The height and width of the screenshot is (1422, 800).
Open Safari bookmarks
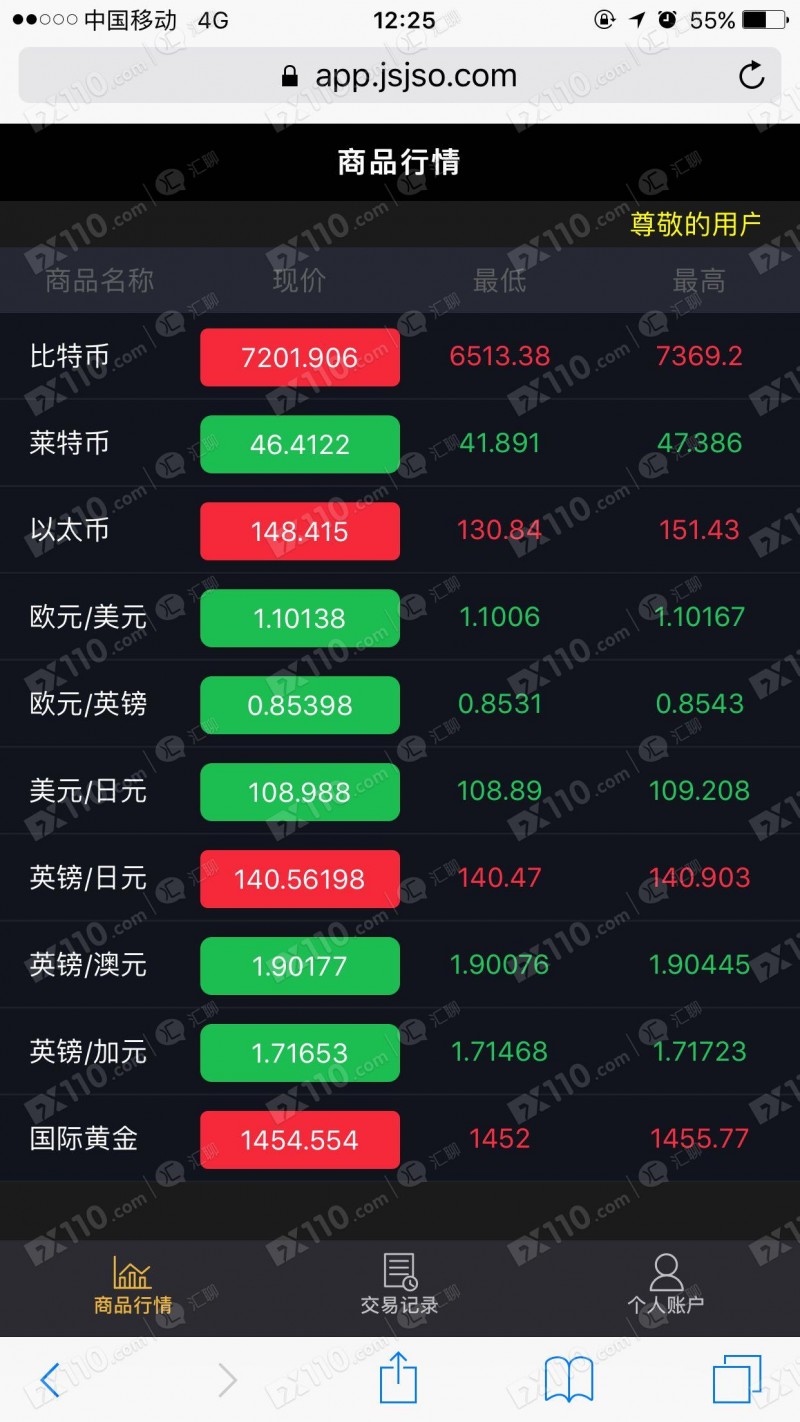[x=568, y=1381]
